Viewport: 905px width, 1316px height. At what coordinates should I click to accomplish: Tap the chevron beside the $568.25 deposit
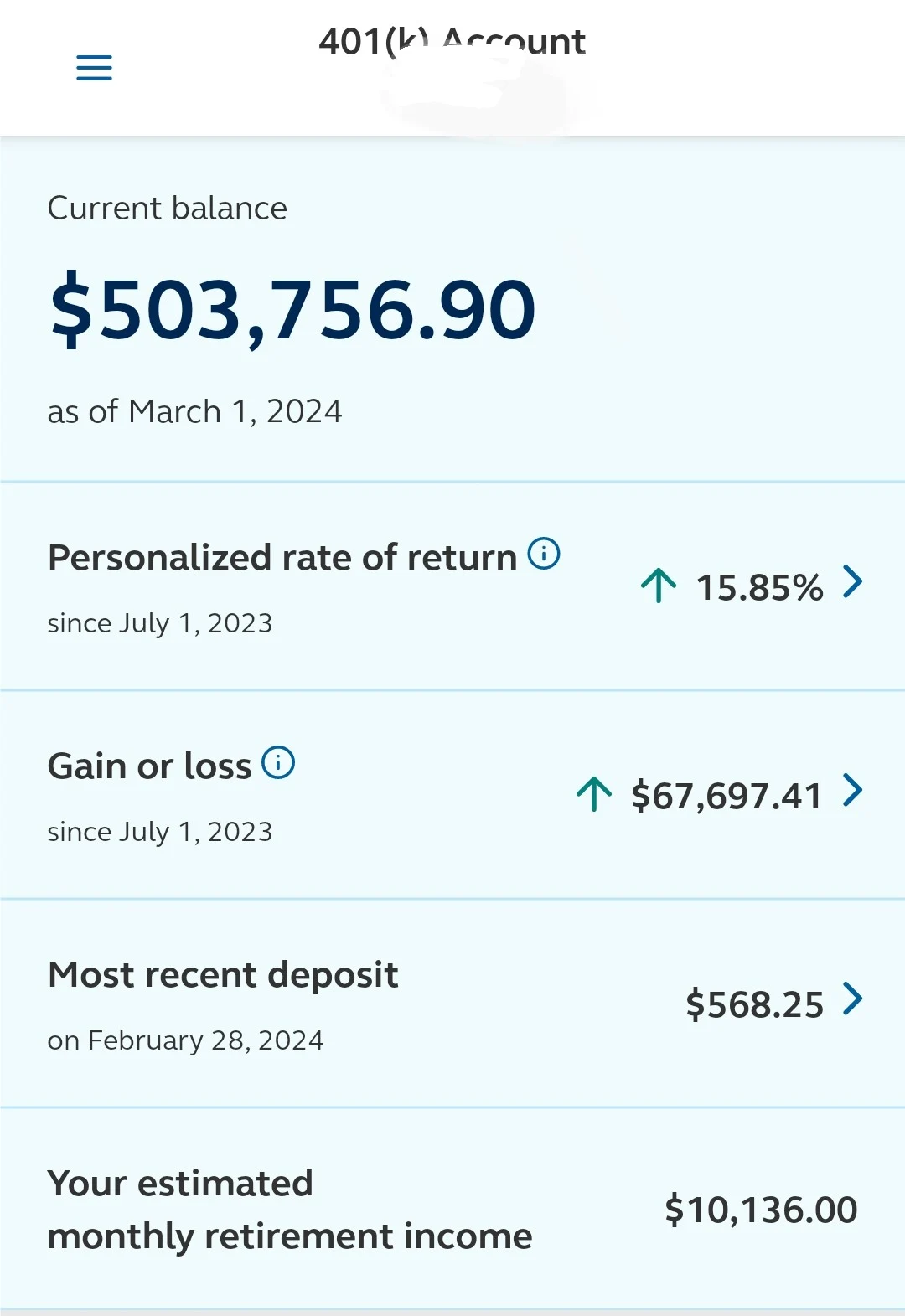click(854, 999)
